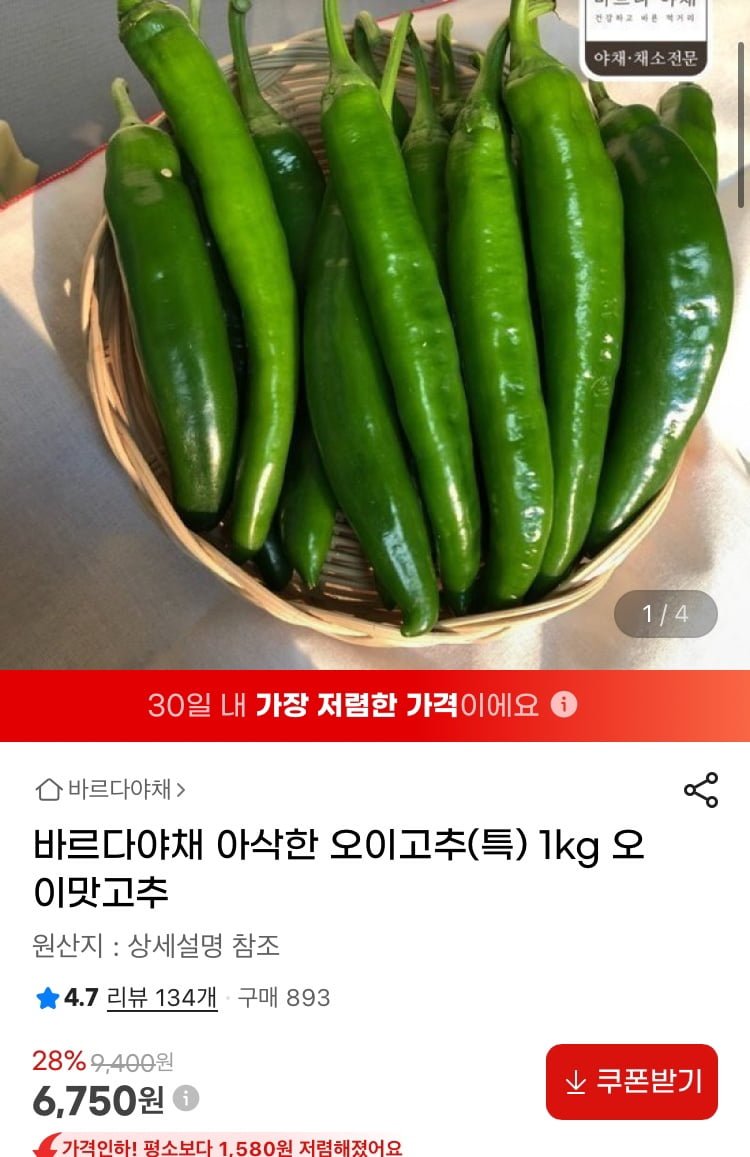Open the 1/4 image counter indicator
Image resolution: width=750 pixels, height=1157 pixels.
click(665, 614)
